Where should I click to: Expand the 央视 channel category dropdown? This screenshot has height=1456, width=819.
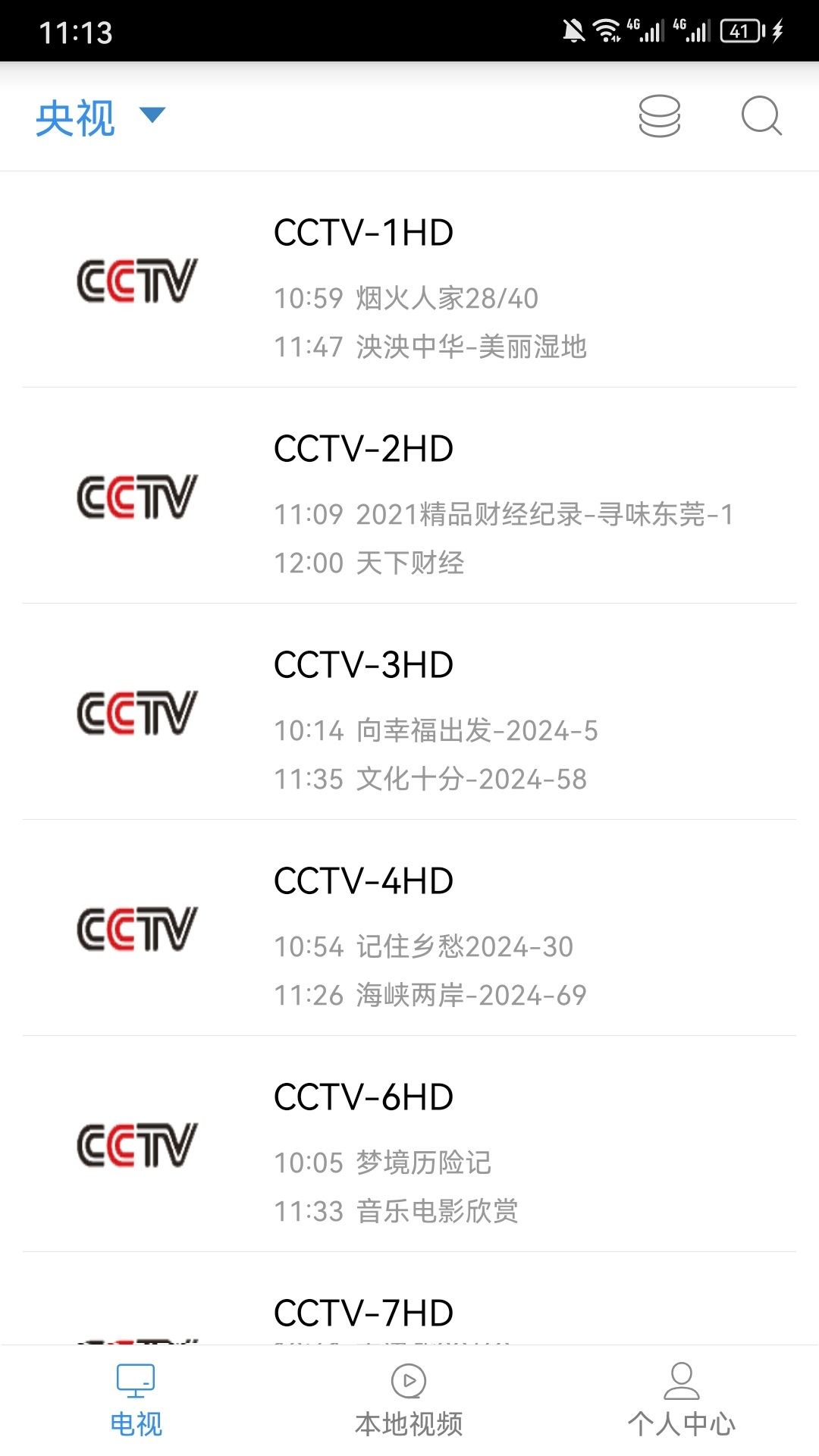(100, 118)
